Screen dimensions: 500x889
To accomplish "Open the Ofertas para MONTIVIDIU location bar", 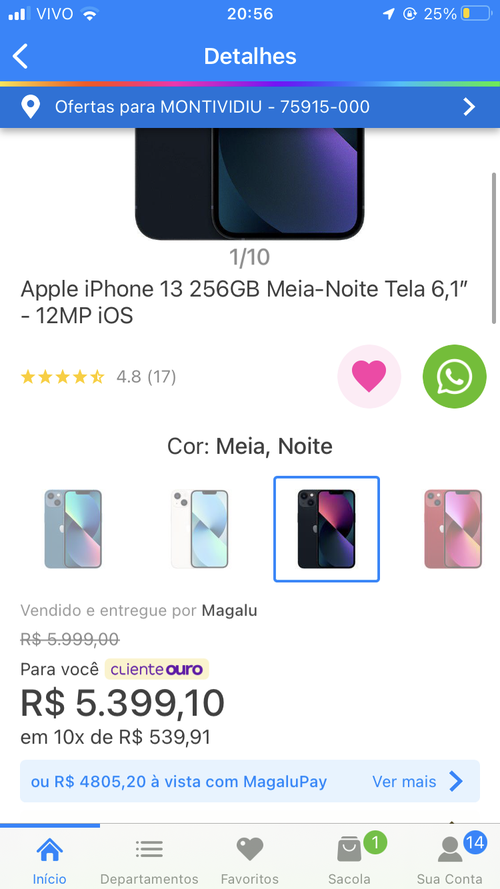I will [250, 107].
